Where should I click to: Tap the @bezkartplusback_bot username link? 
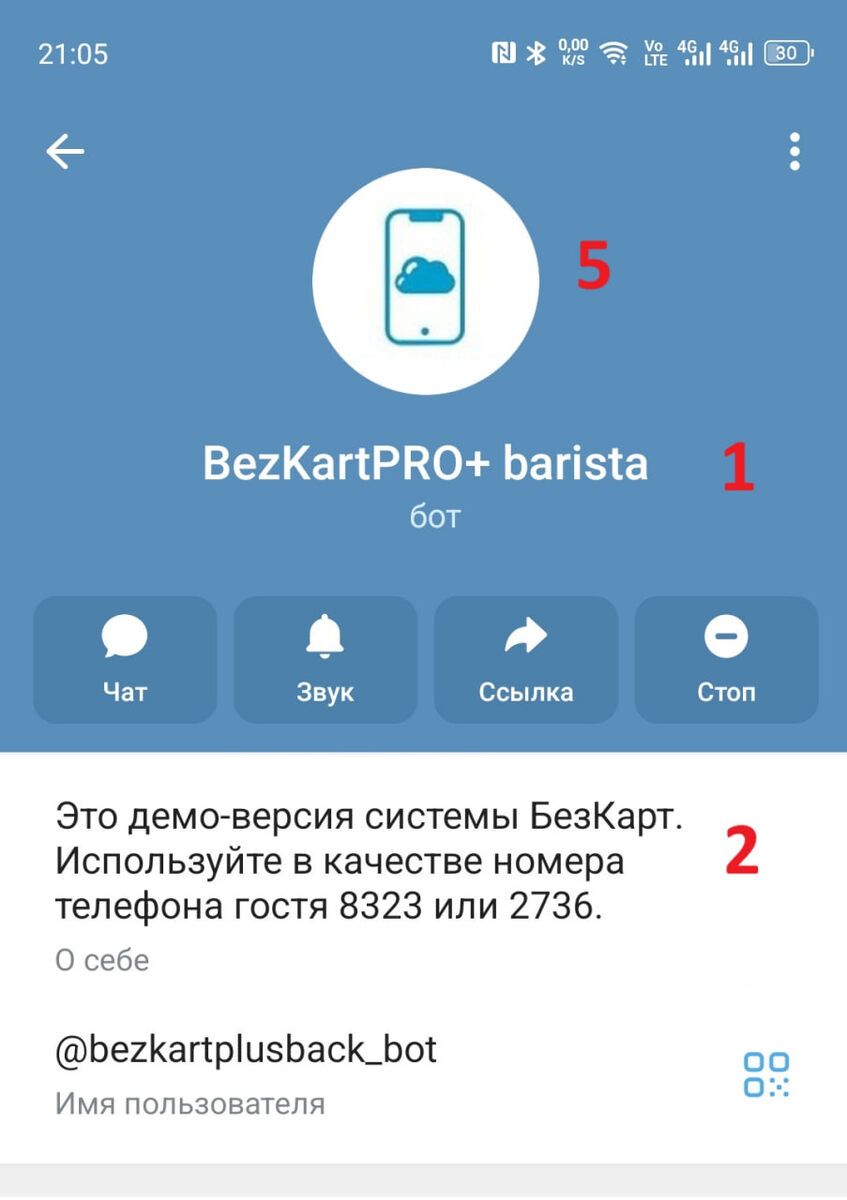245,1050
